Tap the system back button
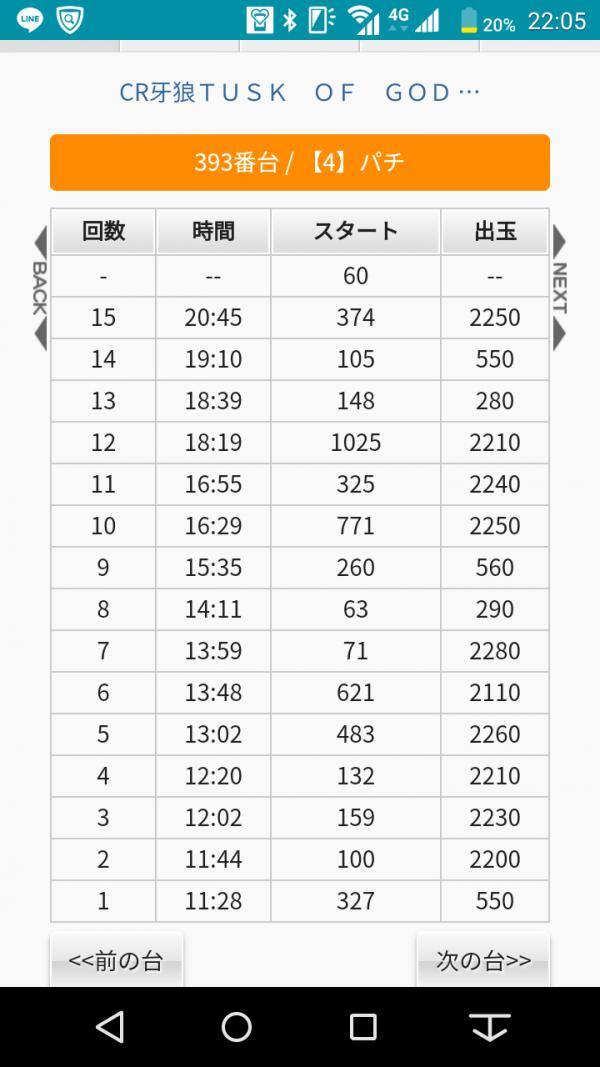The height and width of the screenshot is (1067, 600). pyautogui.click(x=110, y=1026)
